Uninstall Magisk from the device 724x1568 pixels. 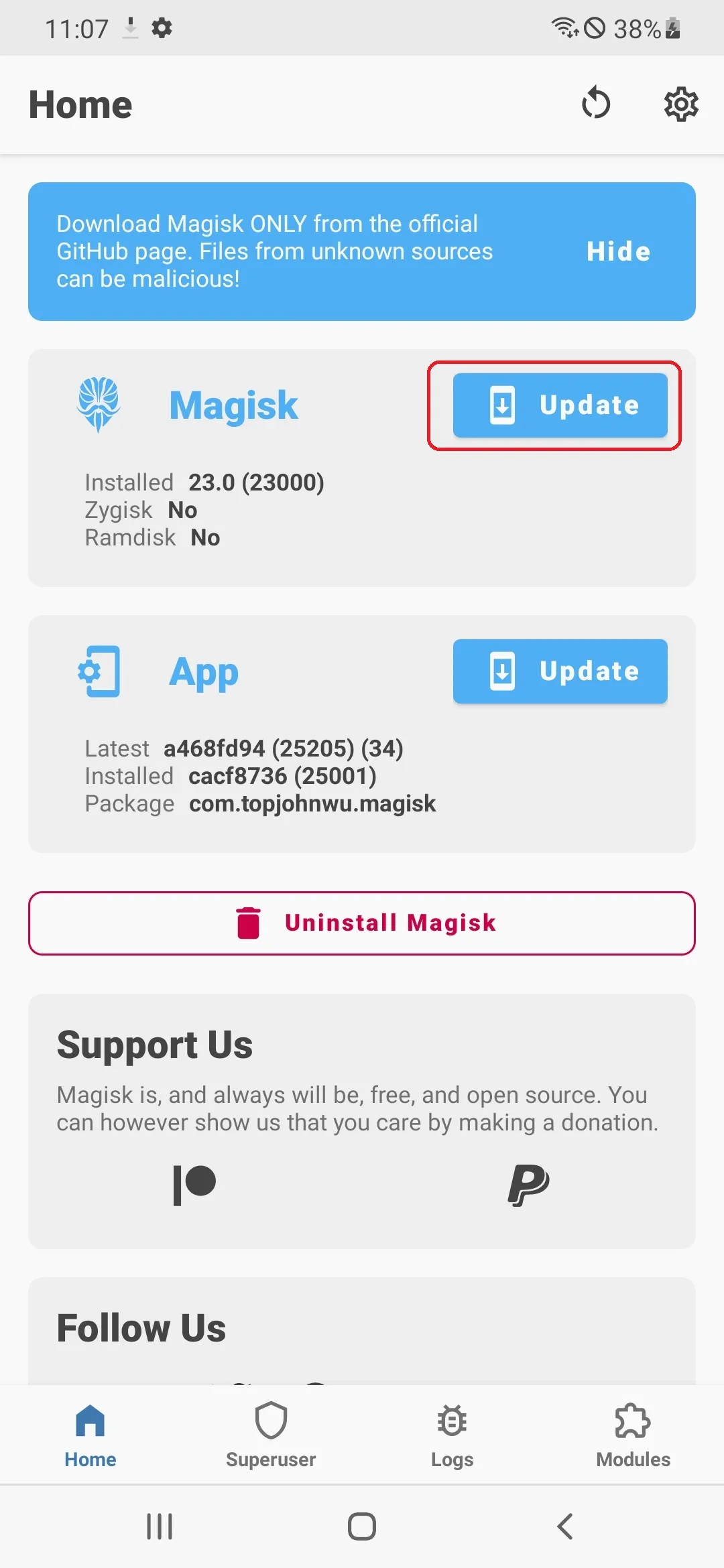coord(362,923)
